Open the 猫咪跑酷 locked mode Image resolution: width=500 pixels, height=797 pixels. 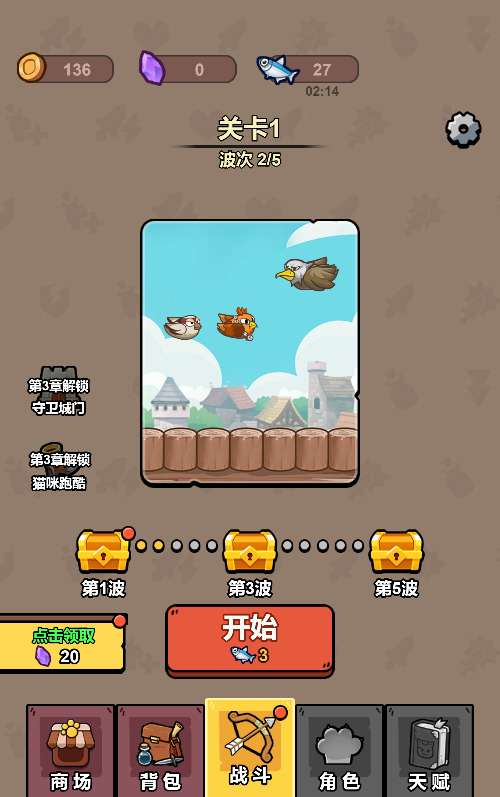(59, 467)
